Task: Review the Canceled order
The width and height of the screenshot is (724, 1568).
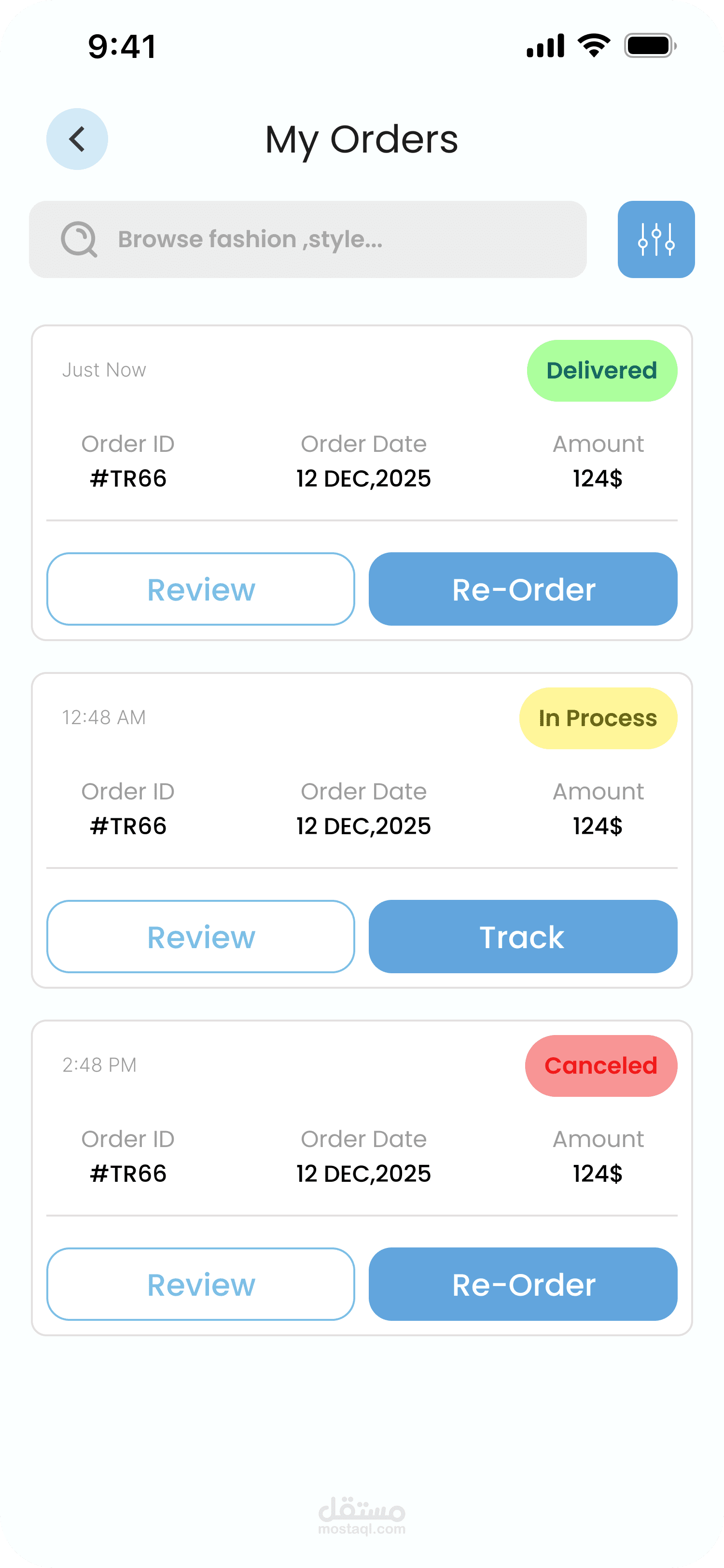Action: (201, 1284)
